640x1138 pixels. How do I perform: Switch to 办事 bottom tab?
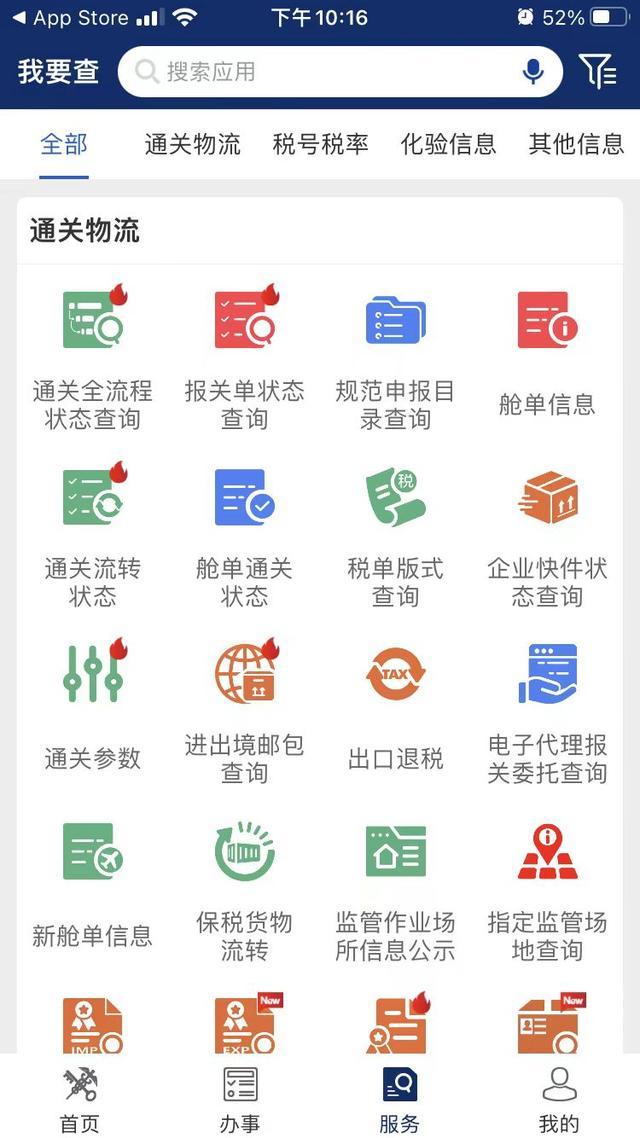(x=240, y=1098)
